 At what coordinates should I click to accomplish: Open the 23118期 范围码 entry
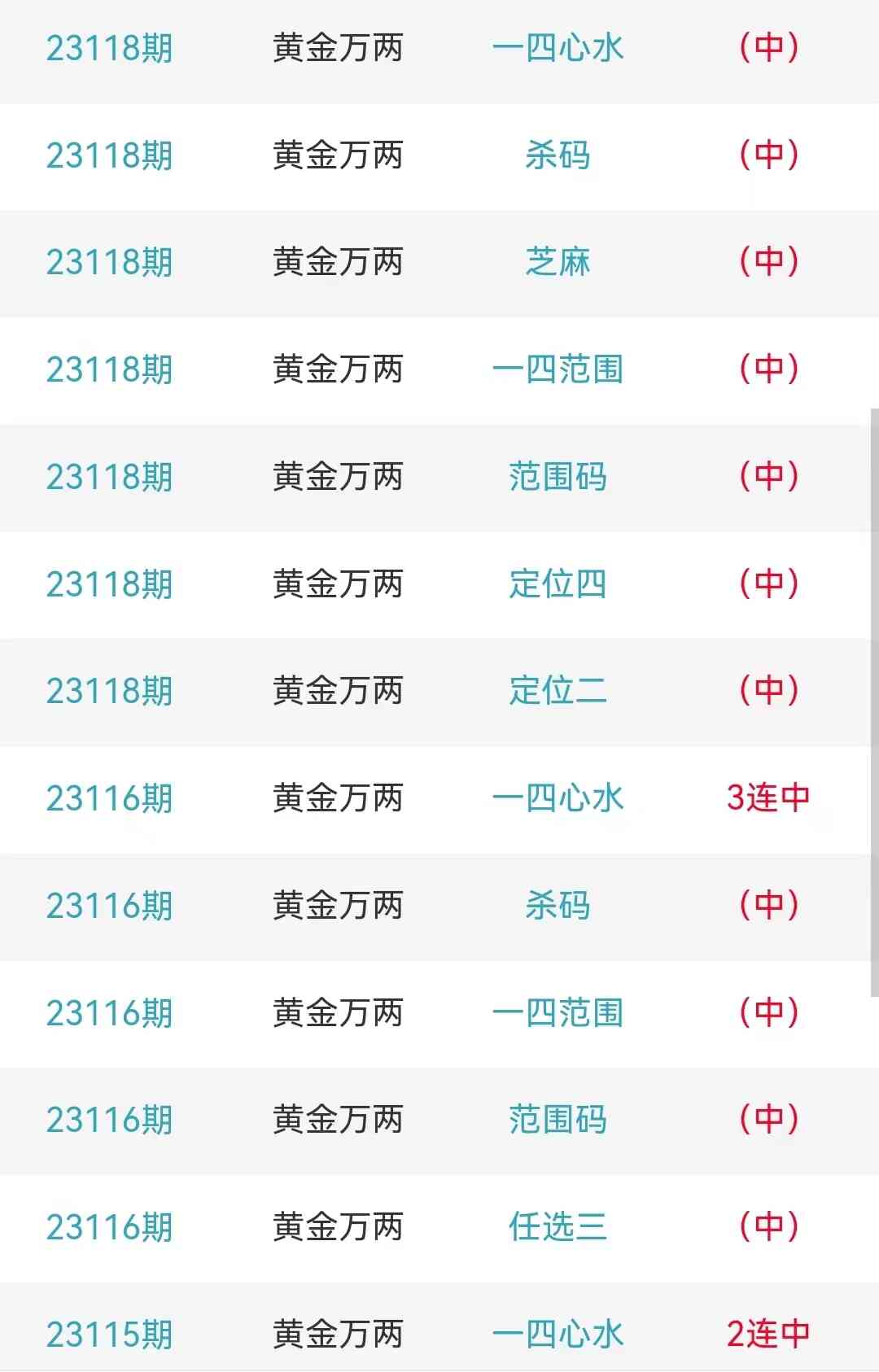[x=558, y=477]
